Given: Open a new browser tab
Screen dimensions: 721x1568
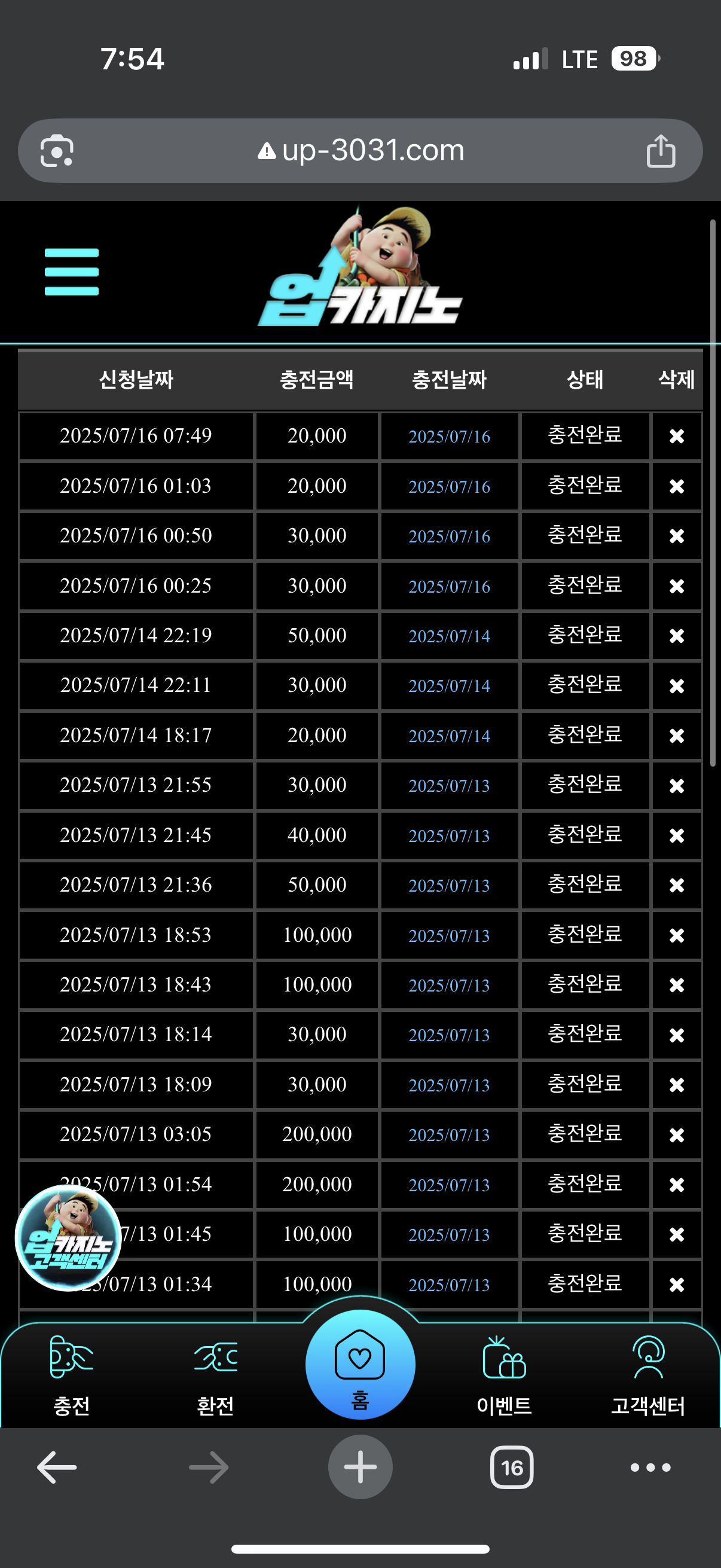Looking at the screenshot, I should pyautogui.click(x=360, y=1467).
